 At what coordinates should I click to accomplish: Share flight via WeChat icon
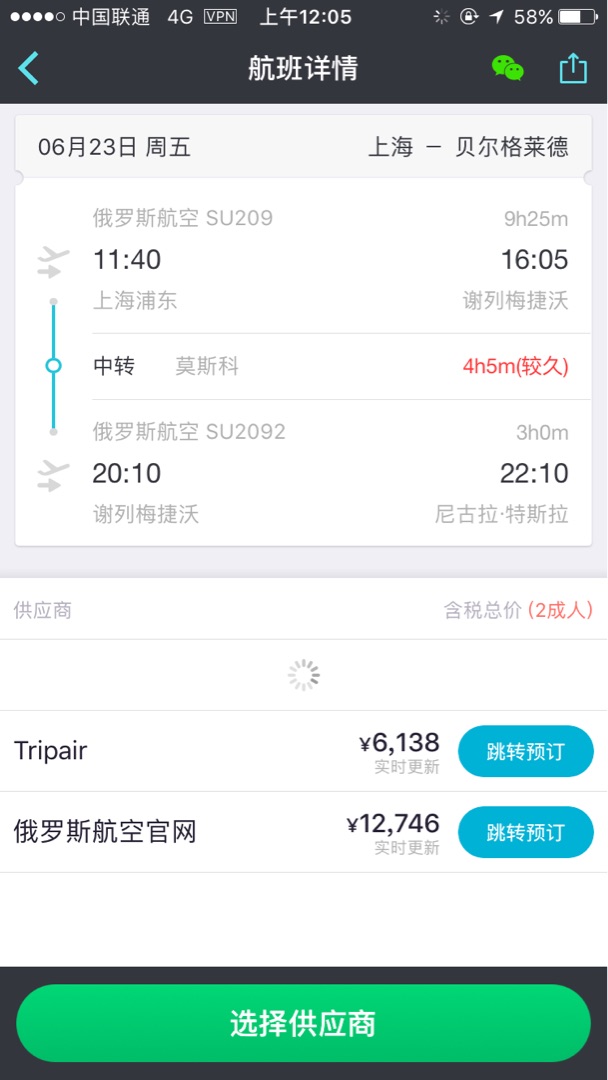pos(507,68)
